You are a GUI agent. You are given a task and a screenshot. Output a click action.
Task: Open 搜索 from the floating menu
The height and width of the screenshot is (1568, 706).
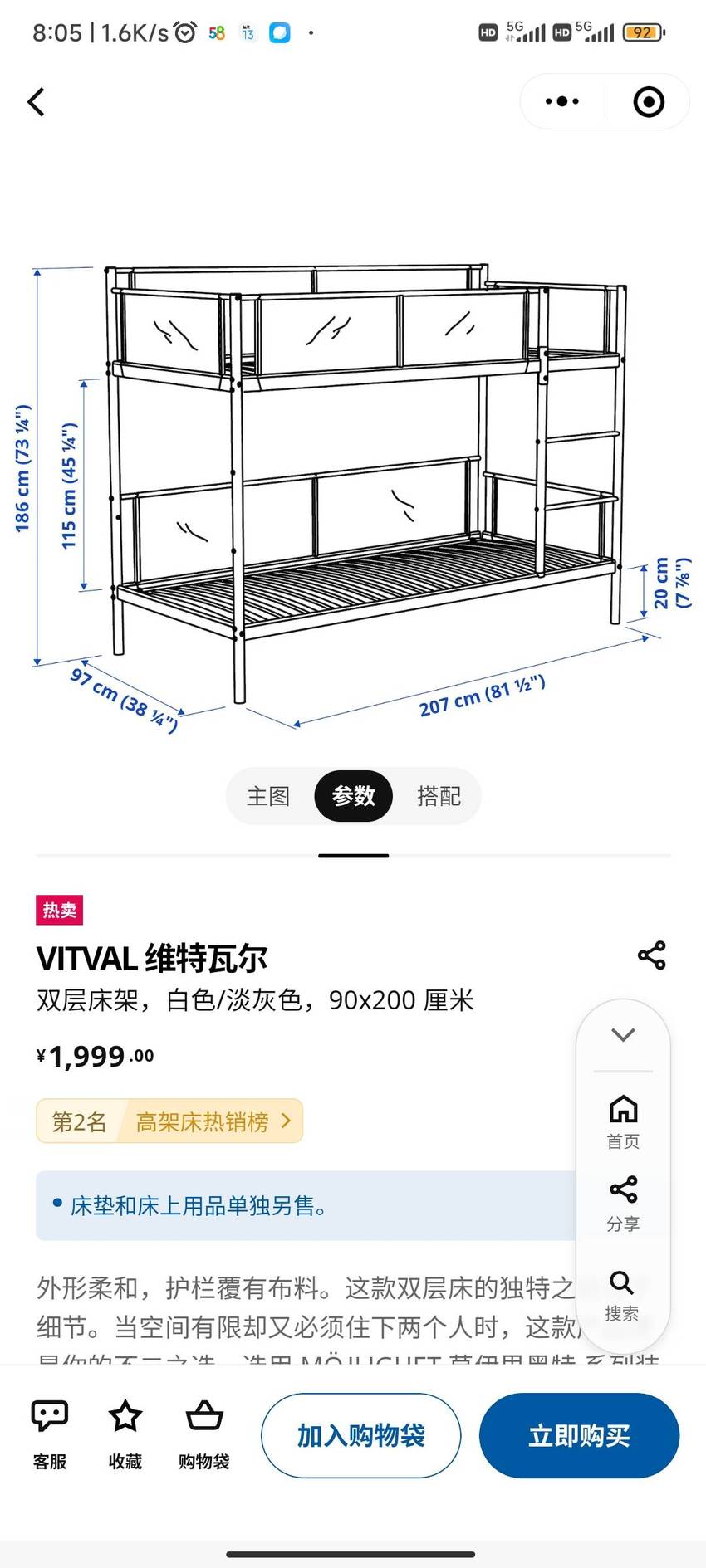click(622, 1295)
